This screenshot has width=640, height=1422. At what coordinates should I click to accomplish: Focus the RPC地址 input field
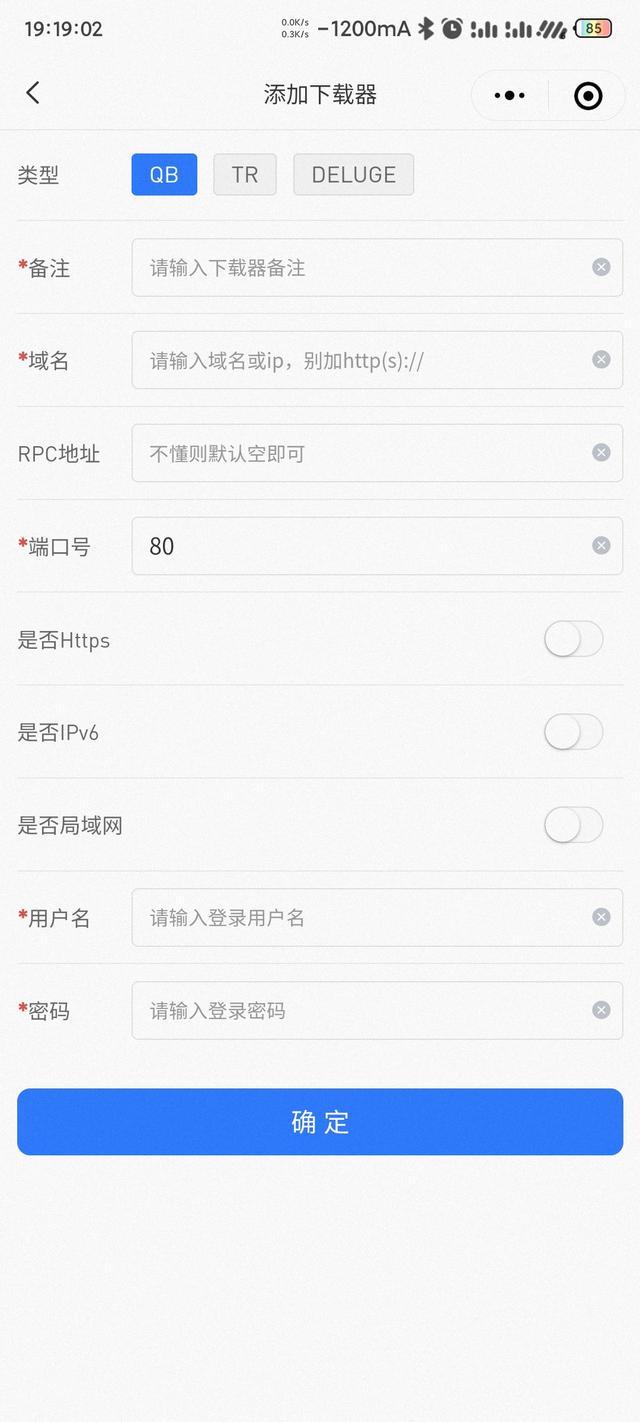tap(377, 453)
